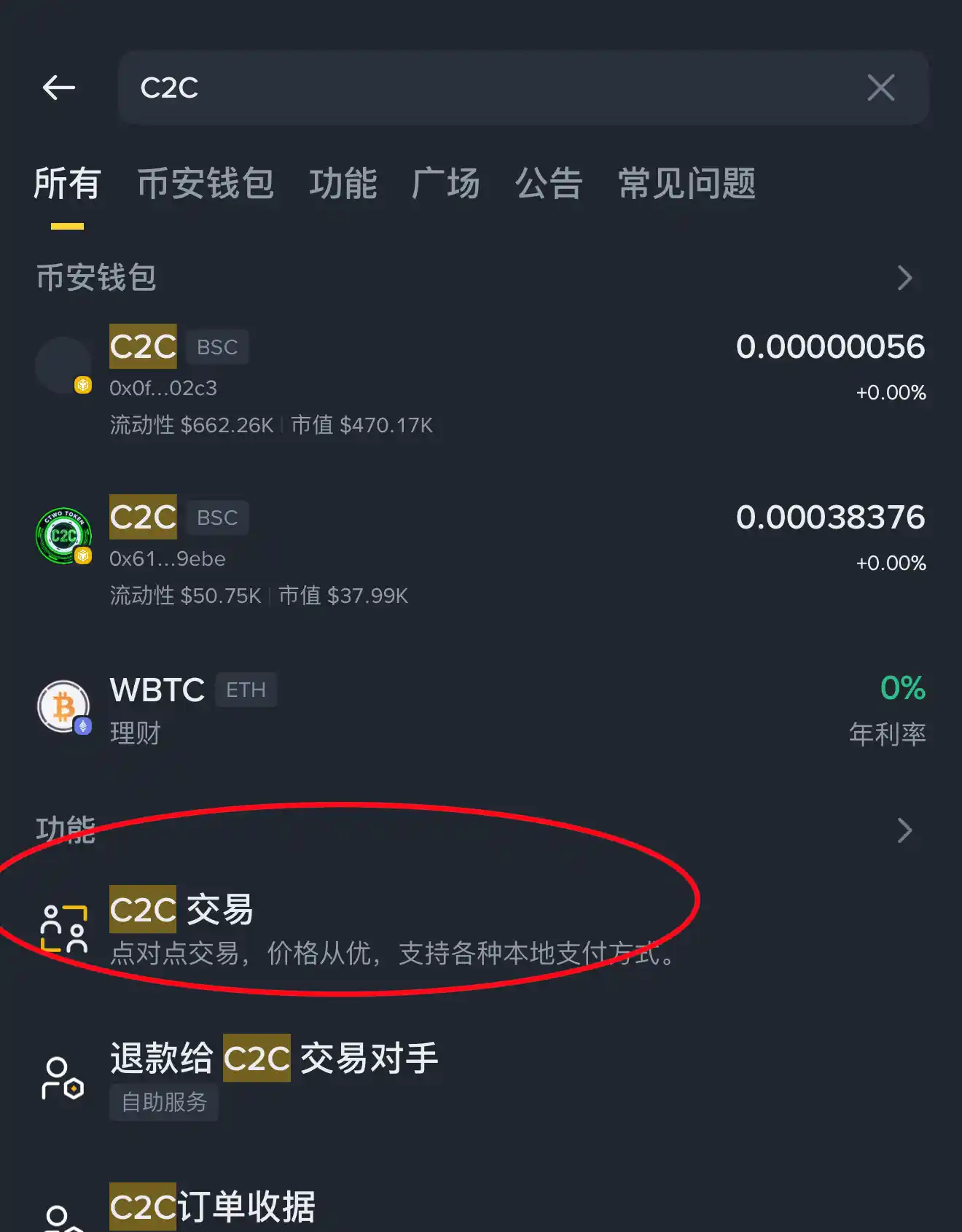Screen dimensions: 962x1232
Task: Expand the 功能 section chevron
Action: point(904,830)
